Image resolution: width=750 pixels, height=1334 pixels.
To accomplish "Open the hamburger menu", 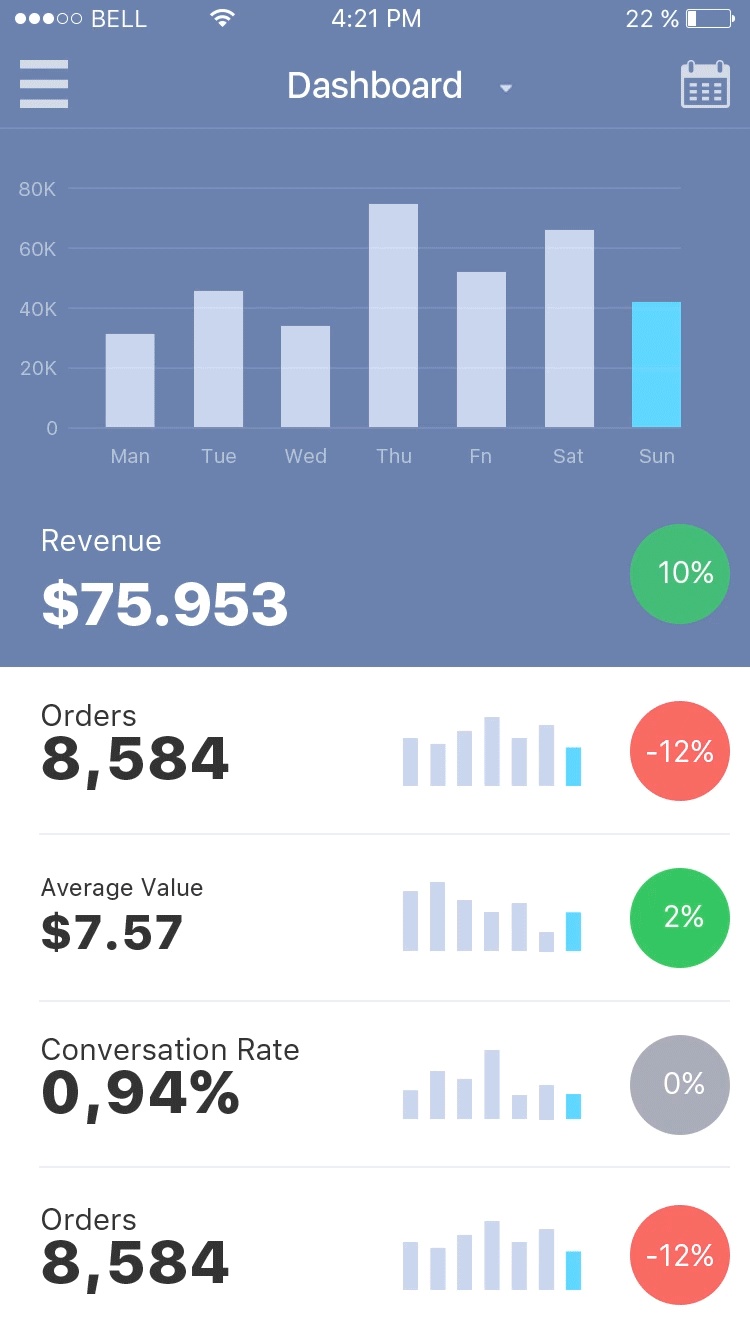I will tap(44, 84).
